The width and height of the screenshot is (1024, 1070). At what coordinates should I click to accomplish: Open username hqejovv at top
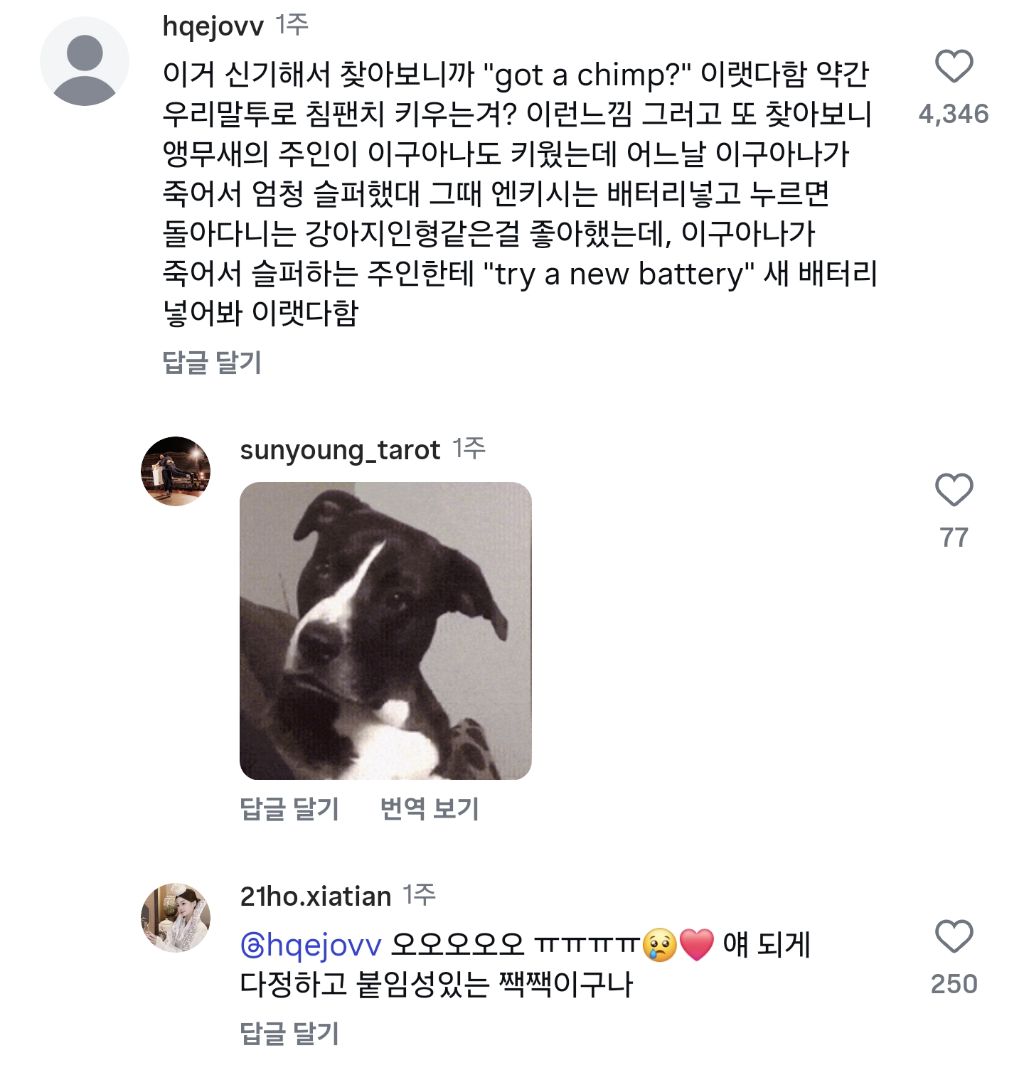click(213, 27)
